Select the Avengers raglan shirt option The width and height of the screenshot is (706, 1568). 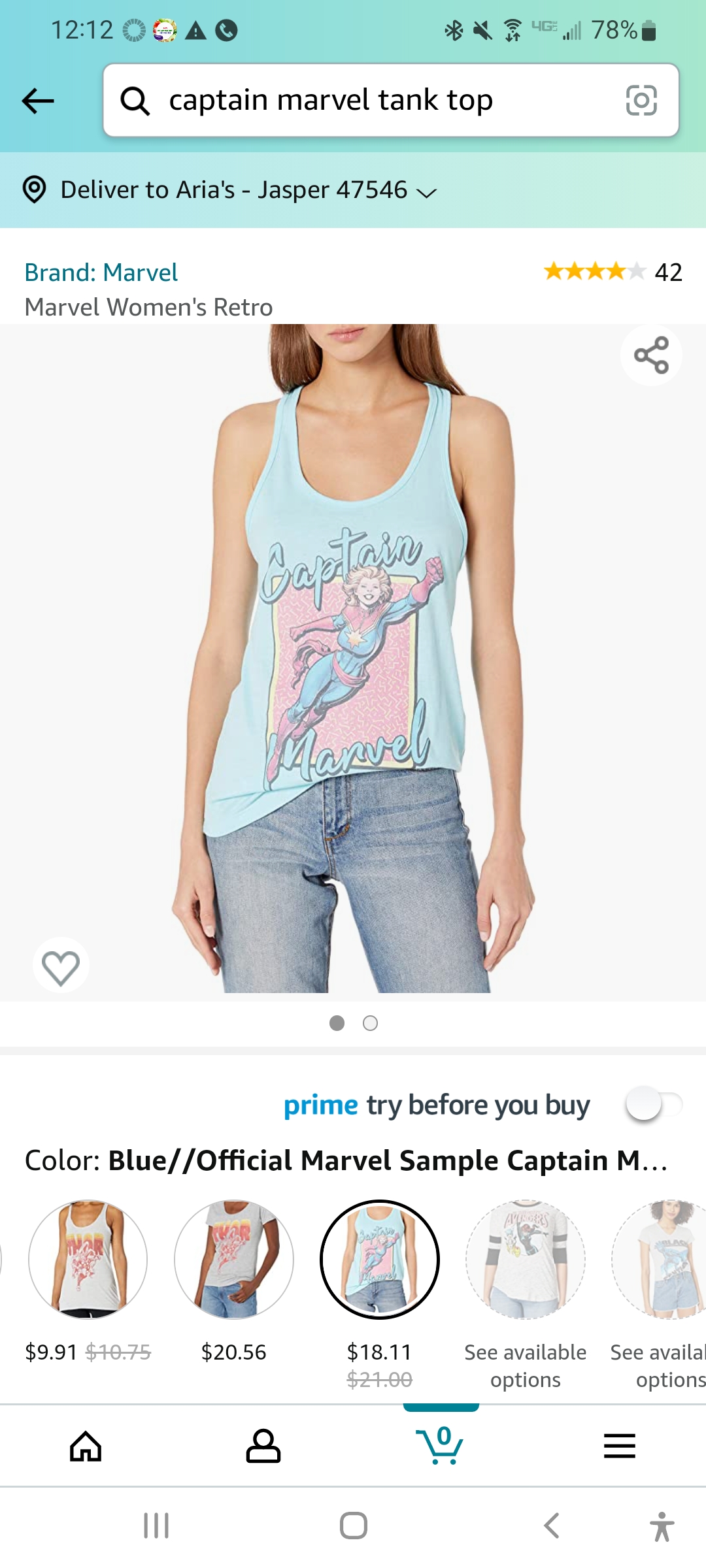[x=526, y=1259]
